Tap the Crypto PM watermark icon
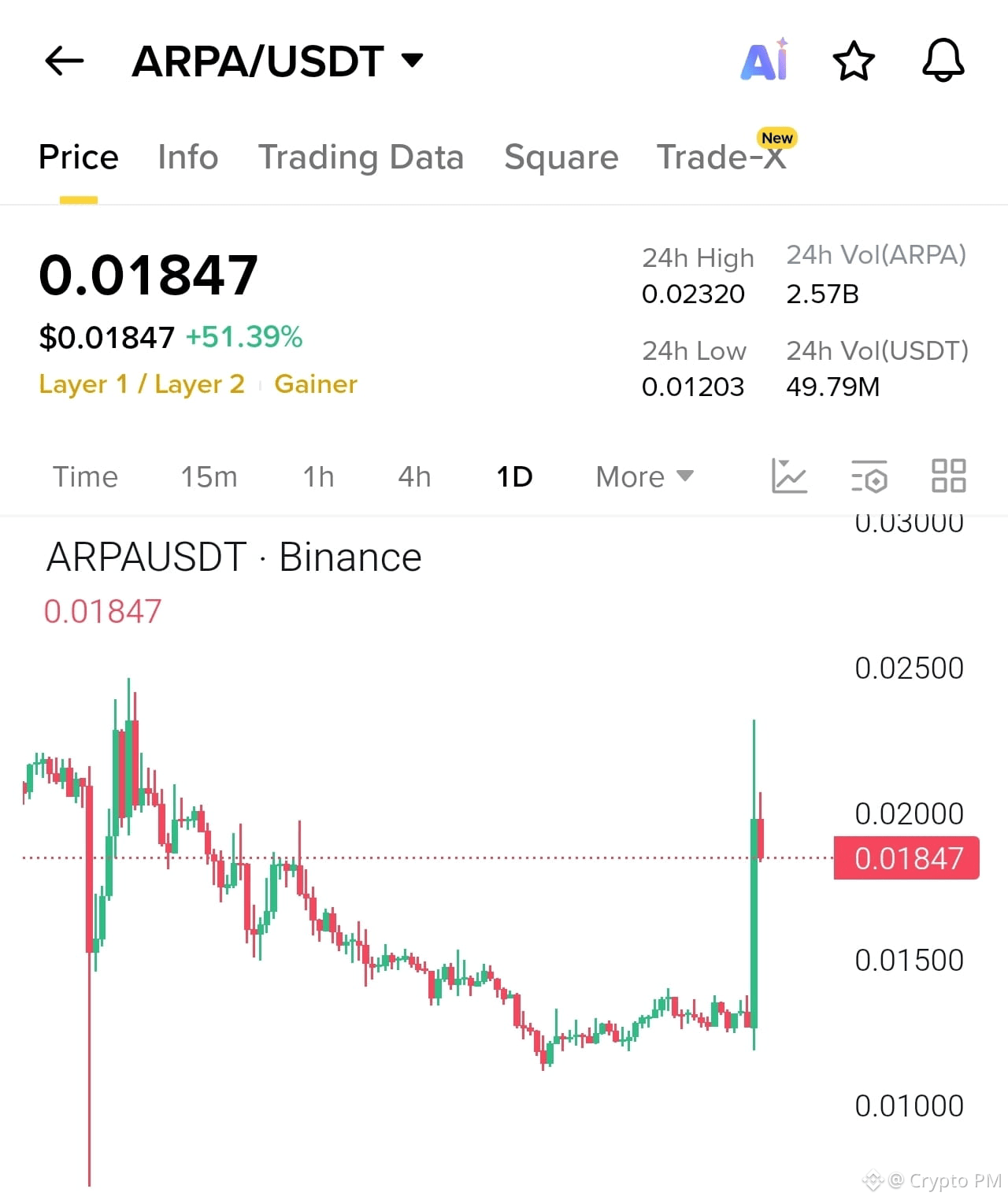 tap(872, 1180)
